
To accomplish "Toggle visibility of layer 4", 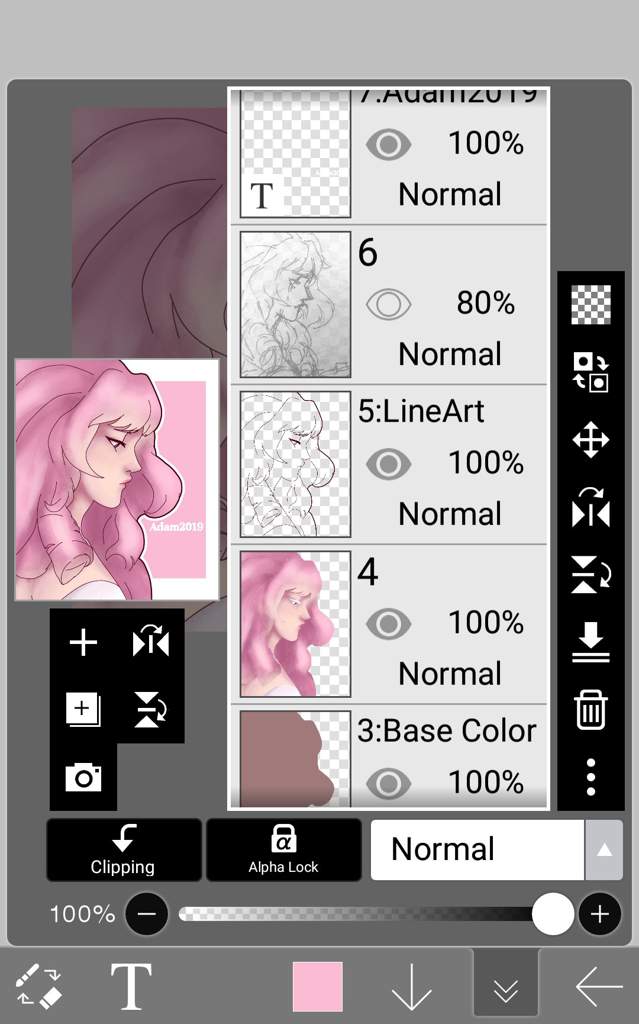I will pyautogui.click(x=388, y=624).
